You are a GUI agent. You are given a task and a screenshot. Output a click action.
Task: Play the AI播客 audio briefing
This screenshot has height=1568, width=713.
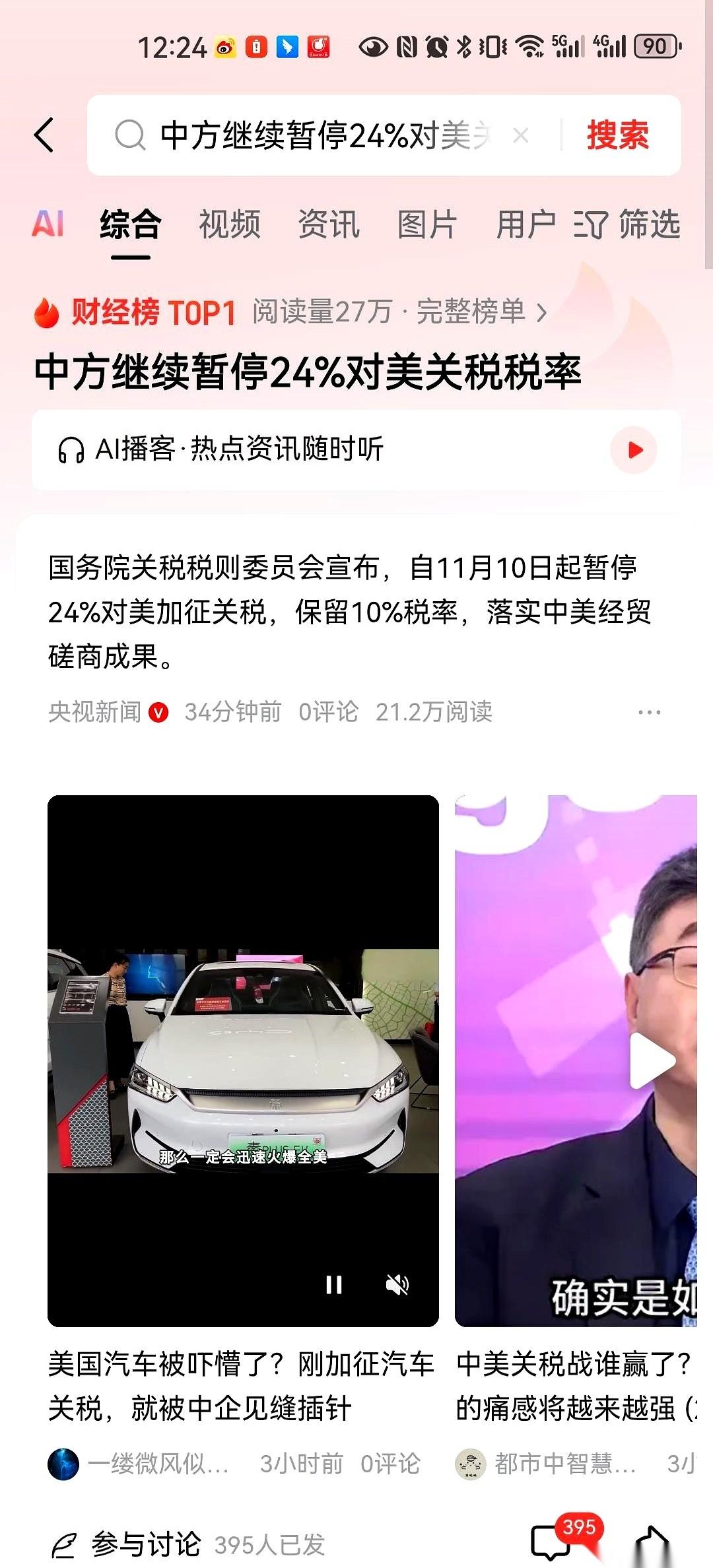point(634,449)
